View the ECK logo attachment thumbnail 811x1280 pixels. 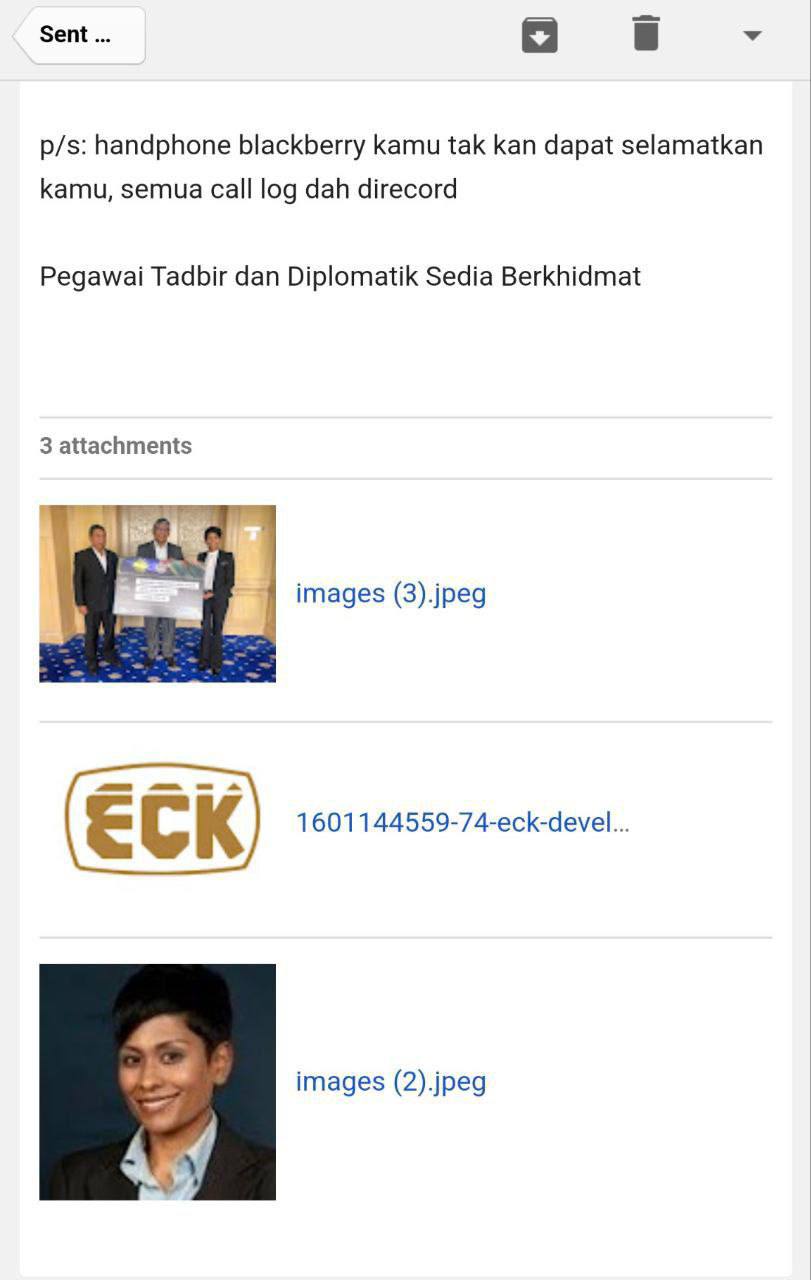click(162, 820)
